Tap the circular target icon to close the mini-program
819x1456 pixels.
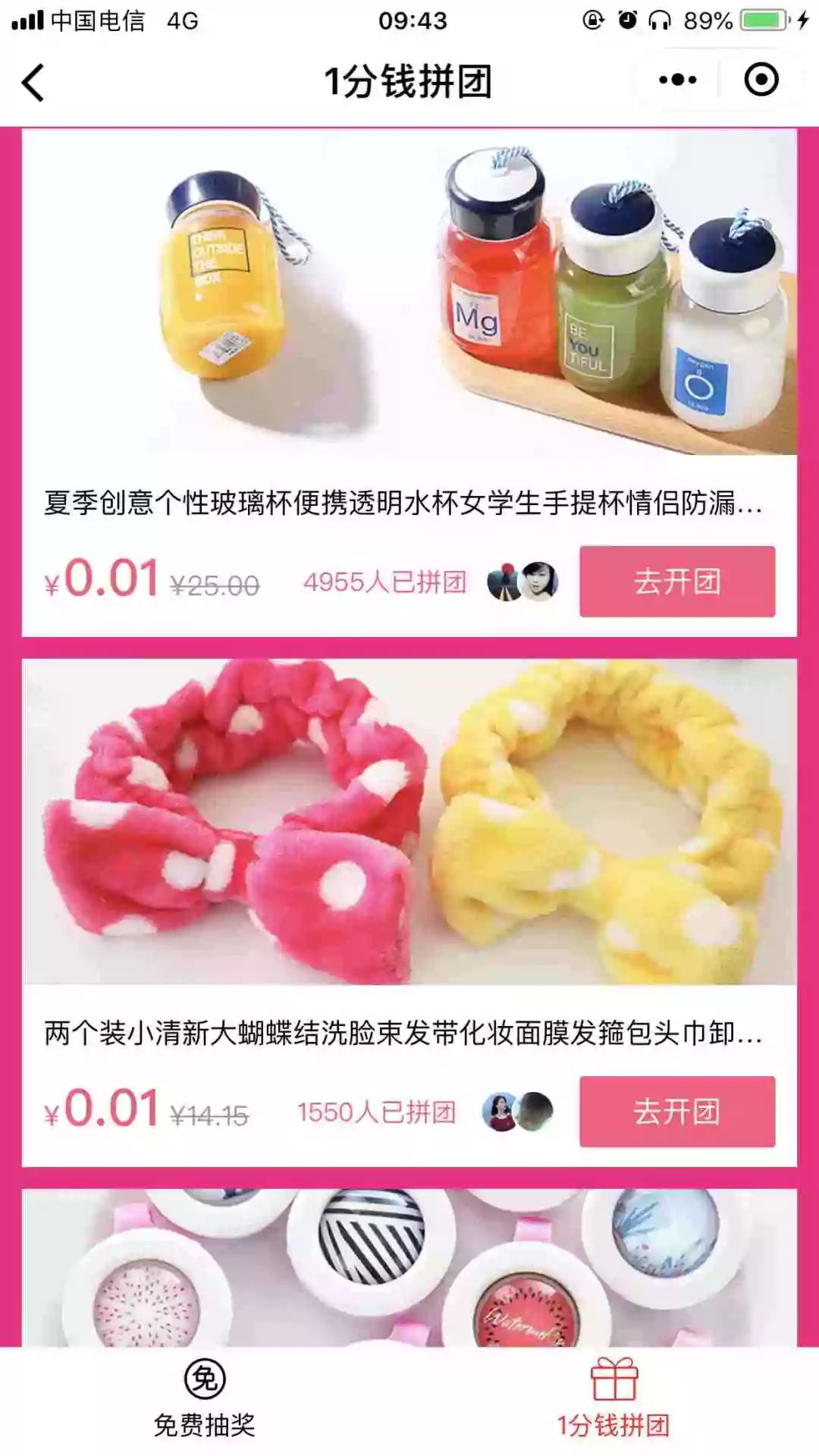point(763,78)
